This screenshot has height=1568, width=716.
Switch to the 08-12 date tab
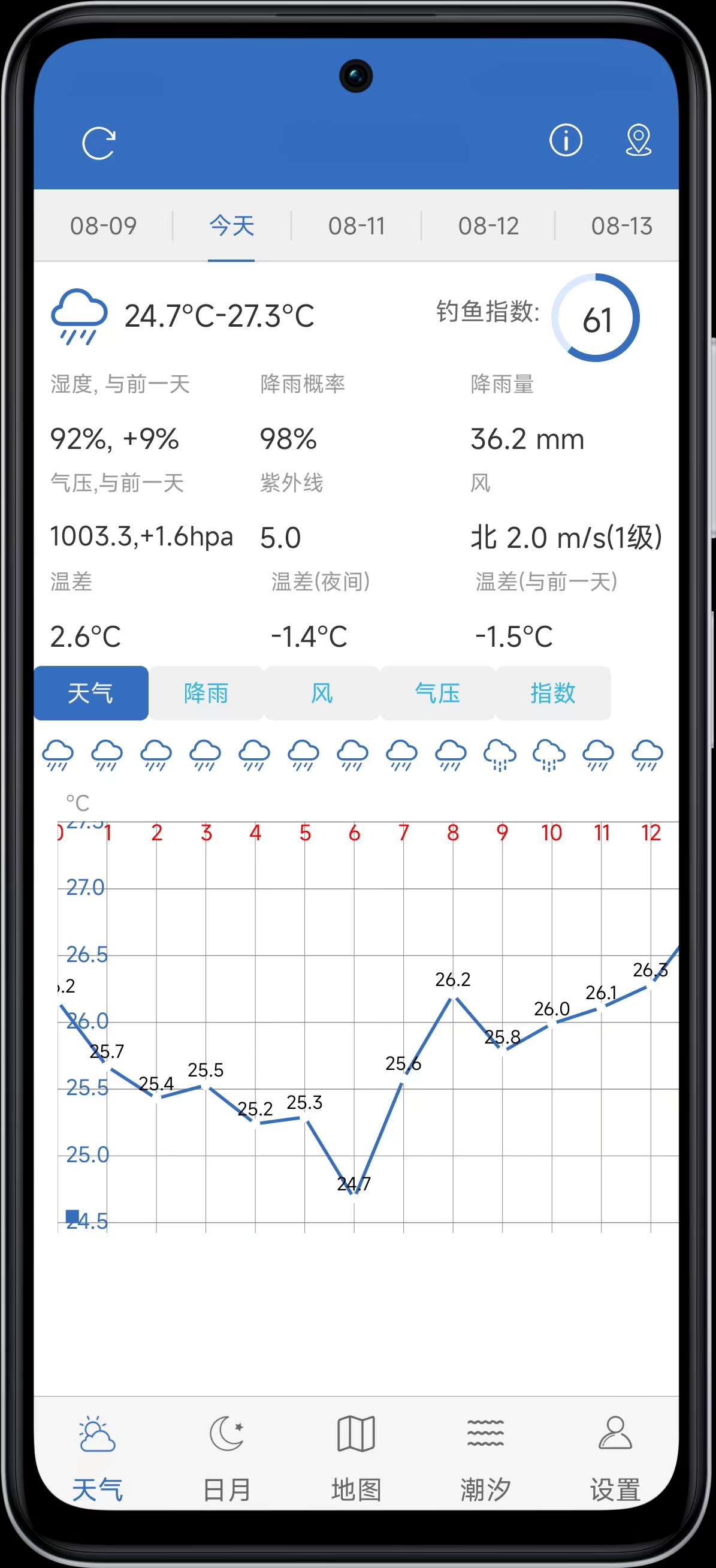tap(488, 226)
